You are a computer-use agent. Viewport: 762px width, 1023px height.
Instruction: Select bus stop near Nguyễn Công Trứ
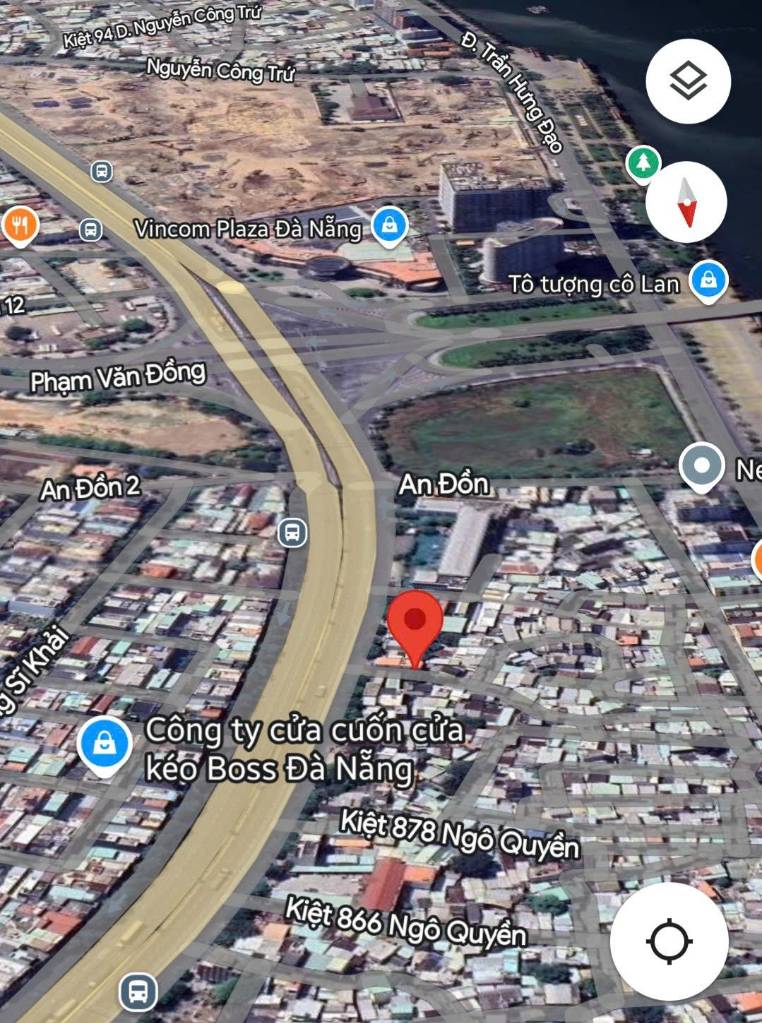[x=101, y=171]
